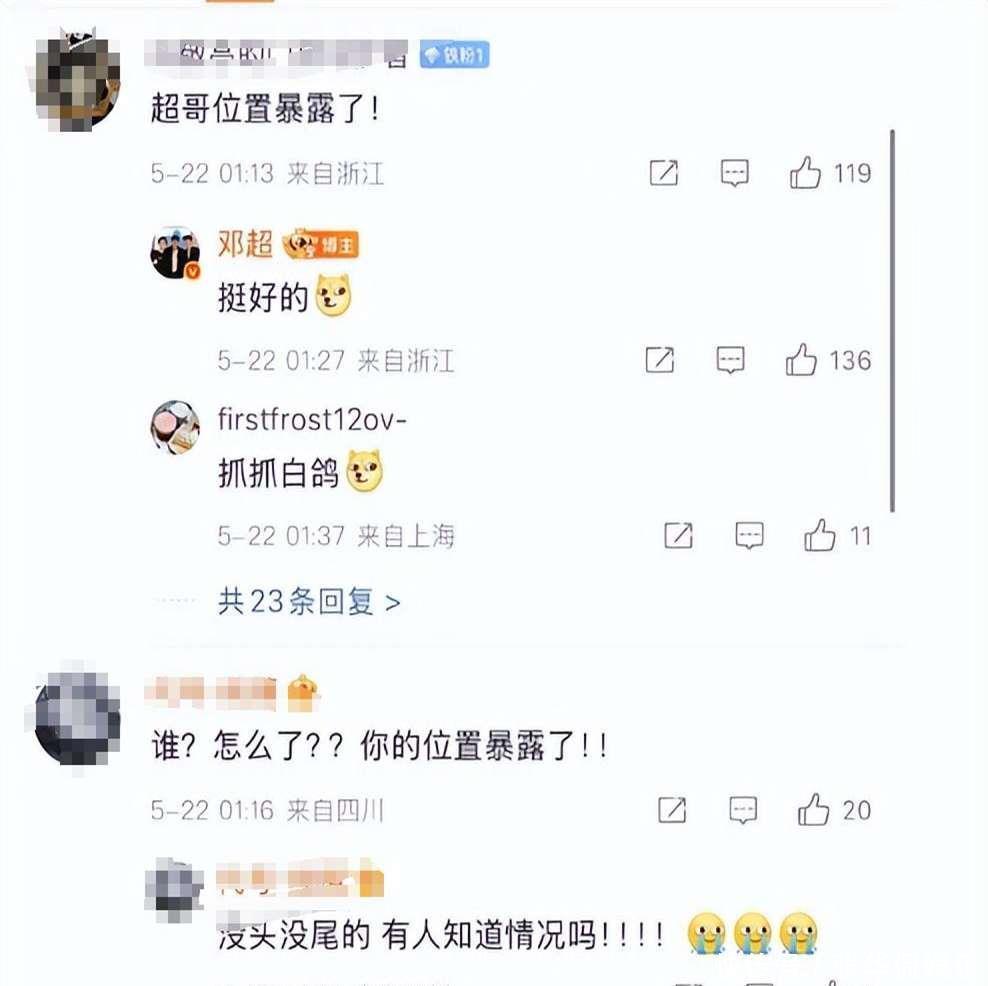Like the comment '谁?怎么了??你的位置暴露了!!'
This screenshot has height=986, width=988.
point(814,810)
